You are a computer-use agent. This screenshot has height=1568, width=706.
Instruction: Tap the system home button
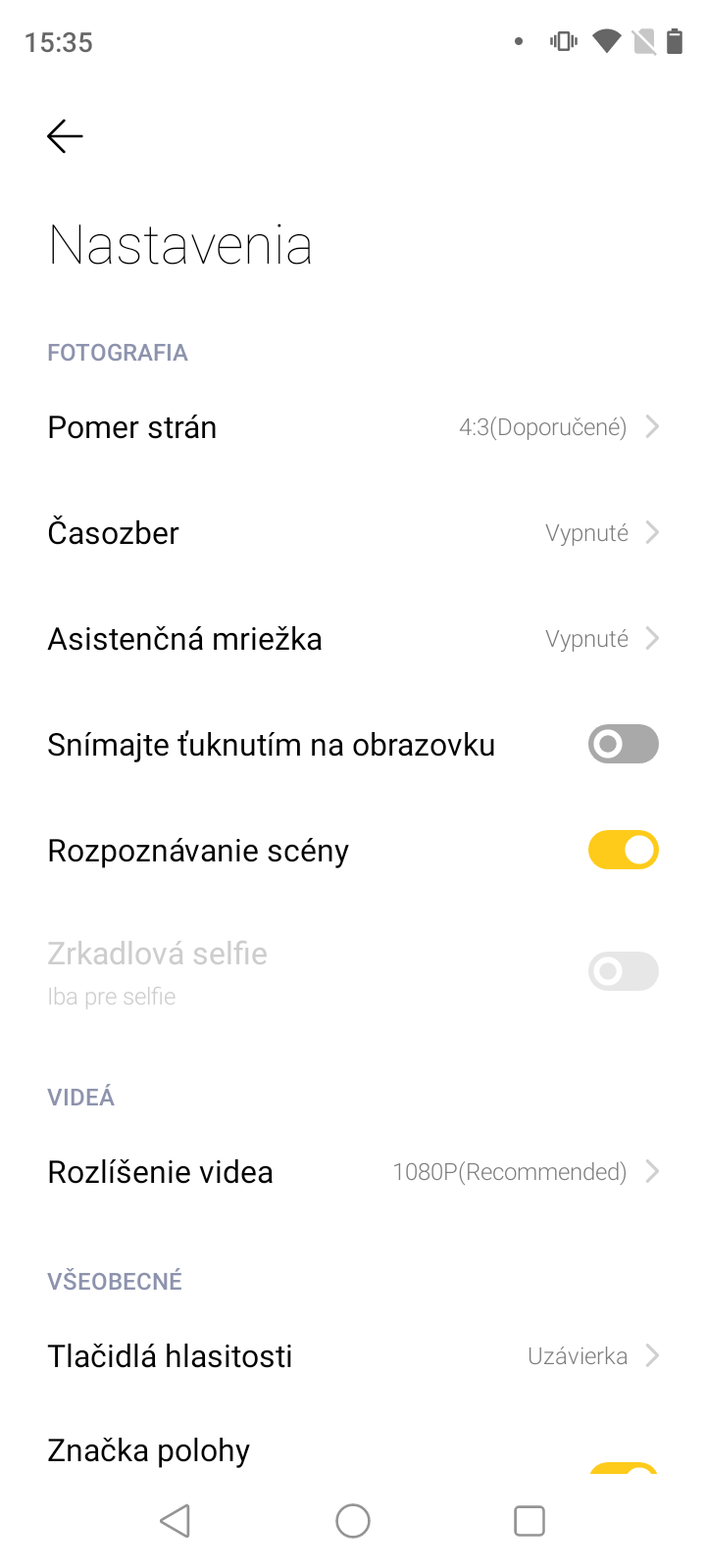coord(353,1521)
